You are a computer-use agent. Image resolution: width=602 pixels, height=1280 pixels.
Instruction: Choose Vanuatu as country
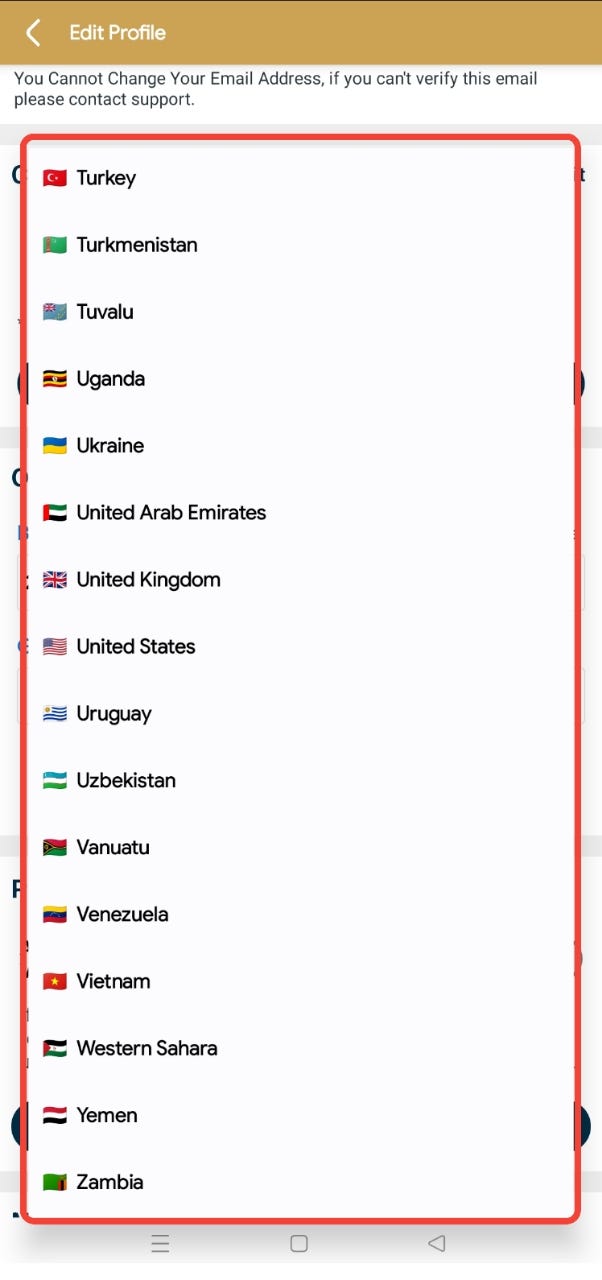click(x=113, y=848)
